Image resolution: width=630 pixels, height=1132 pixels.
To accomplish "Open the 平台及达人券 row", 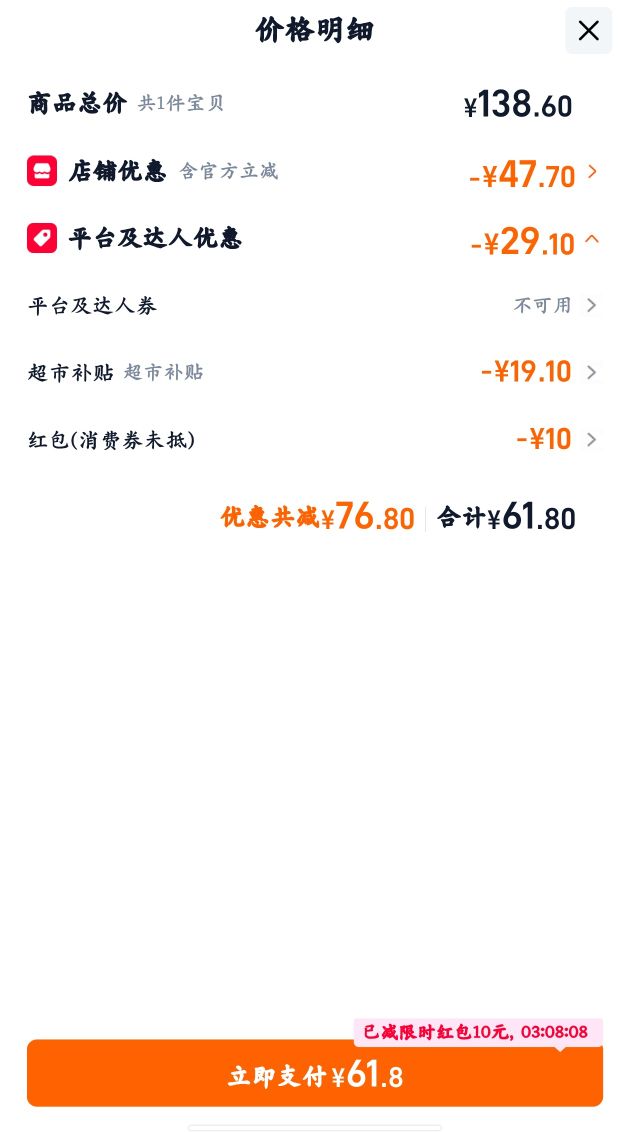I will pos(313,305).
